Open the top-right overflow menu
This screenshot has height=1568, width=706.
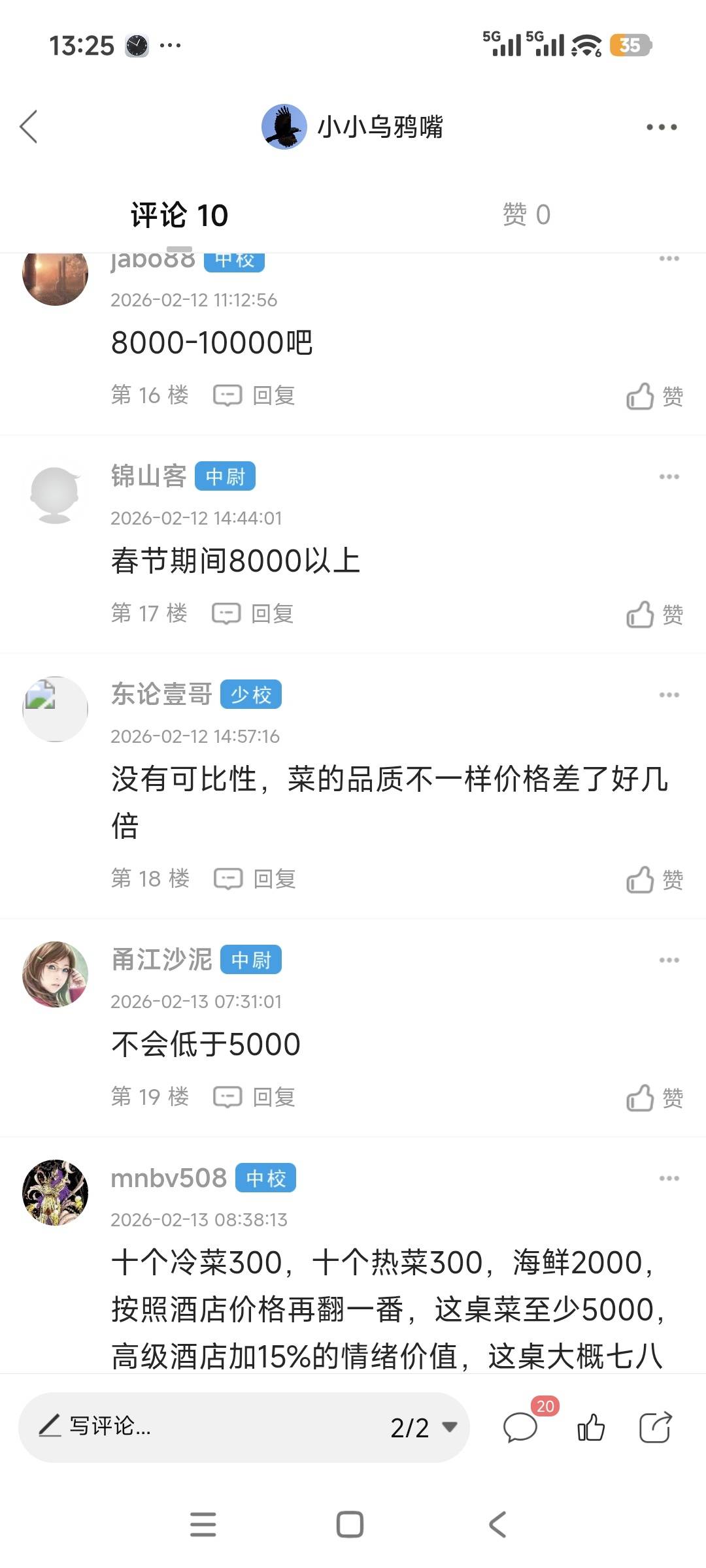[x=661, y=127]
